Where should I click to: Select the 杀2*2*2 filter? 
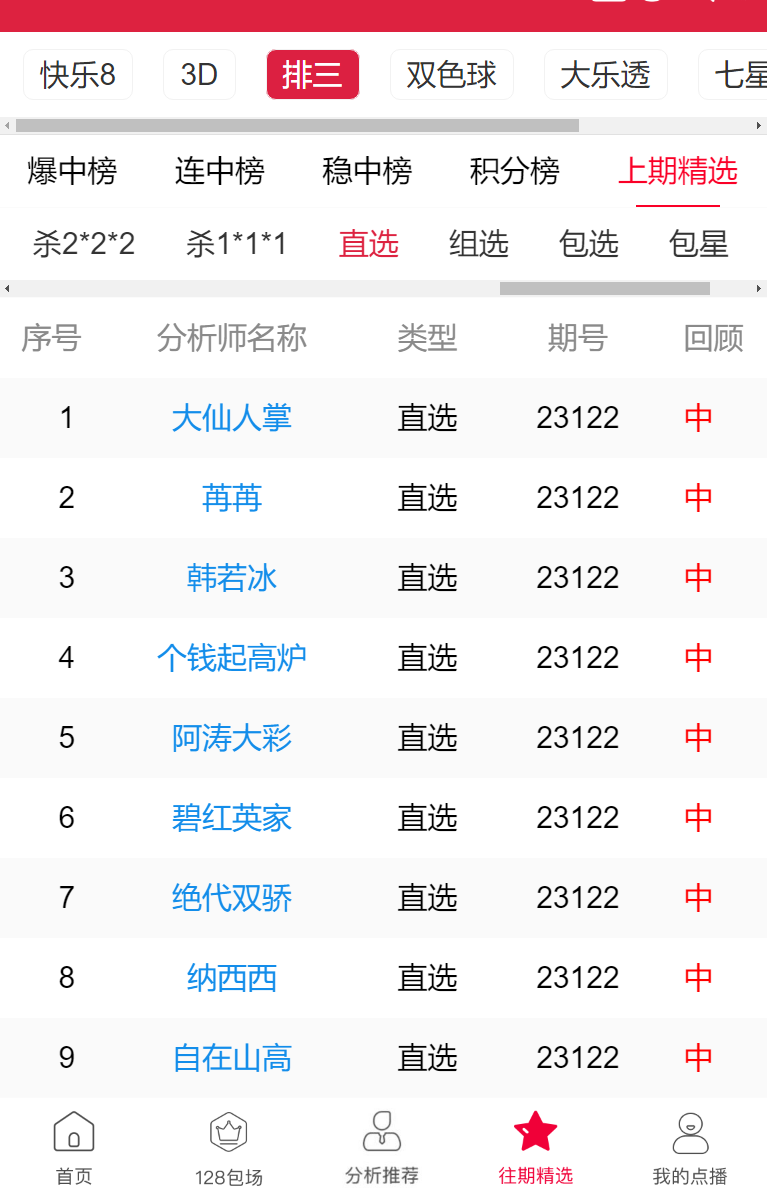pyautogui.click(x=84, y=243)
